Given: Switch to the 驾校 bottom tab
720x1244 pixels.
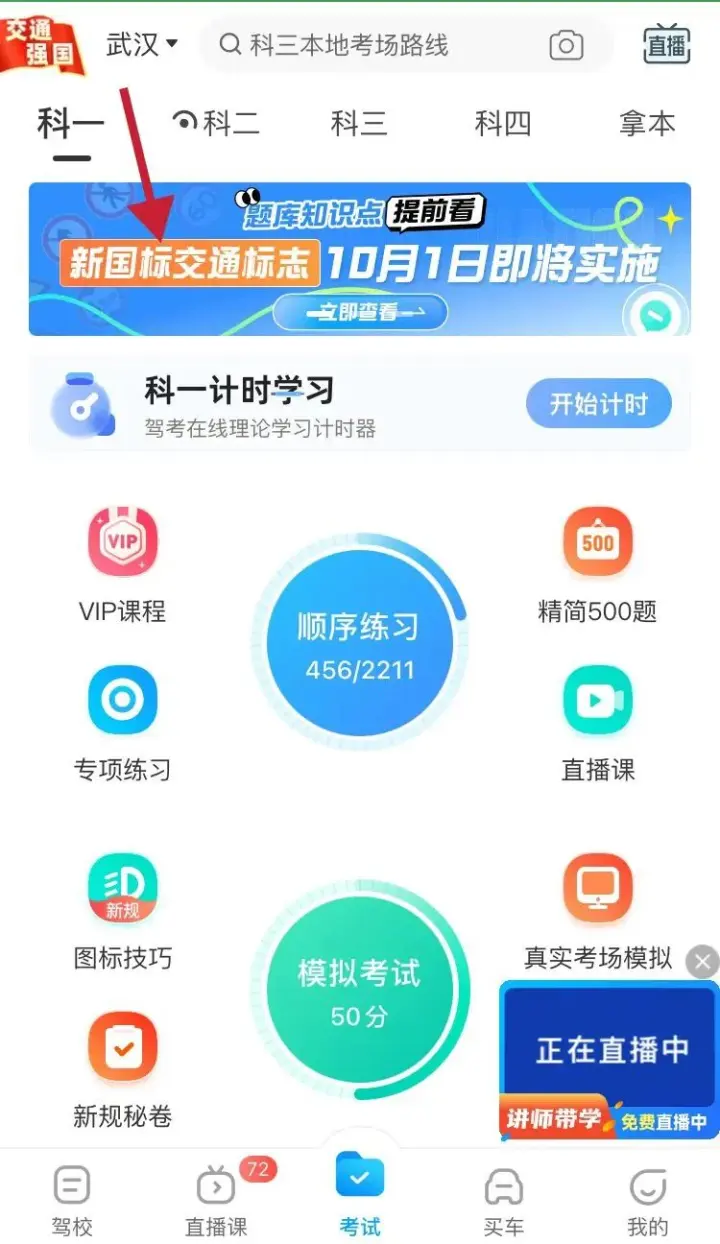Looking at the screenshot, I should click(72, 1199).
